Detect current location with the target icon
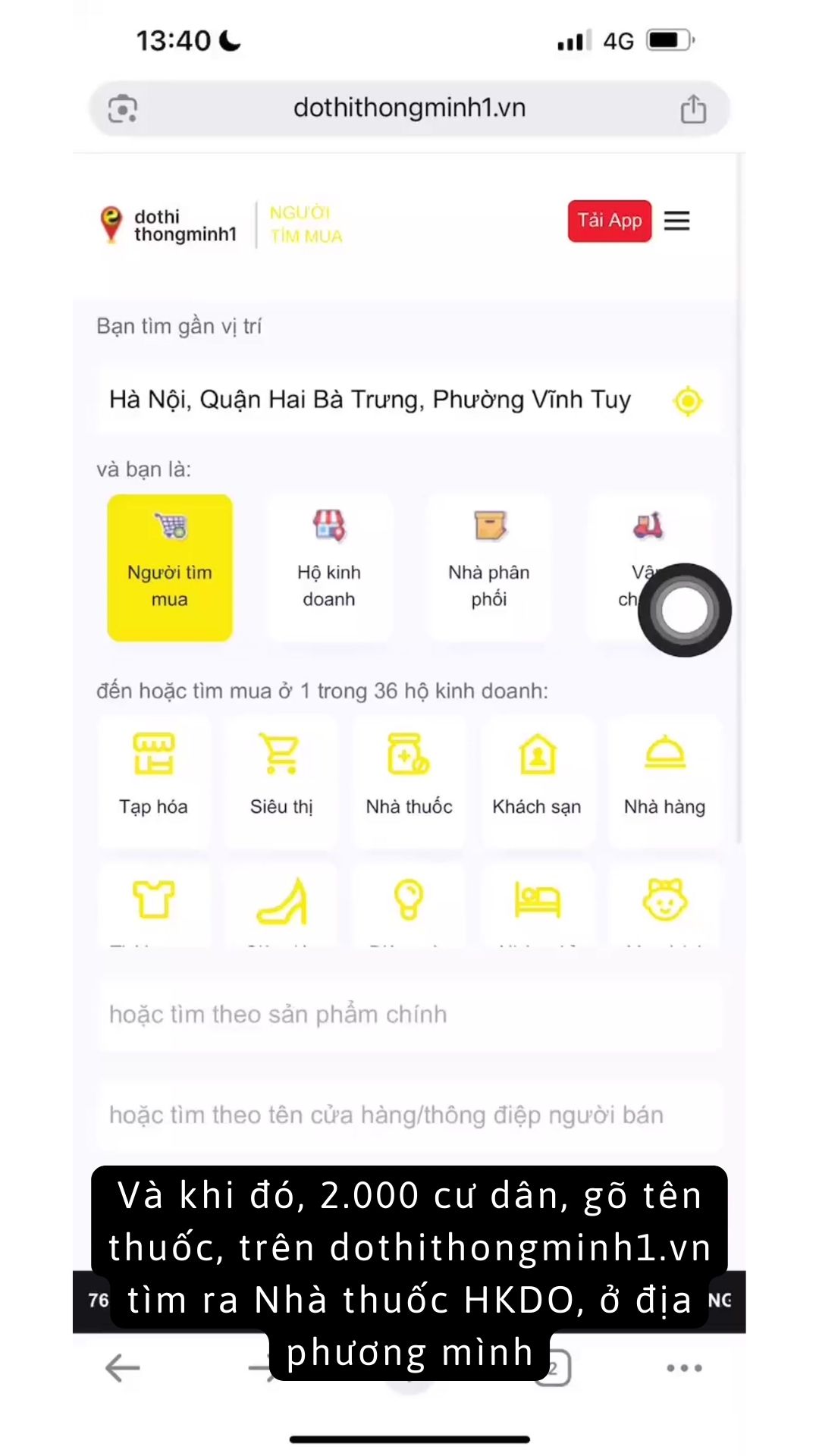819x1456 pixels. click(688, 400)
